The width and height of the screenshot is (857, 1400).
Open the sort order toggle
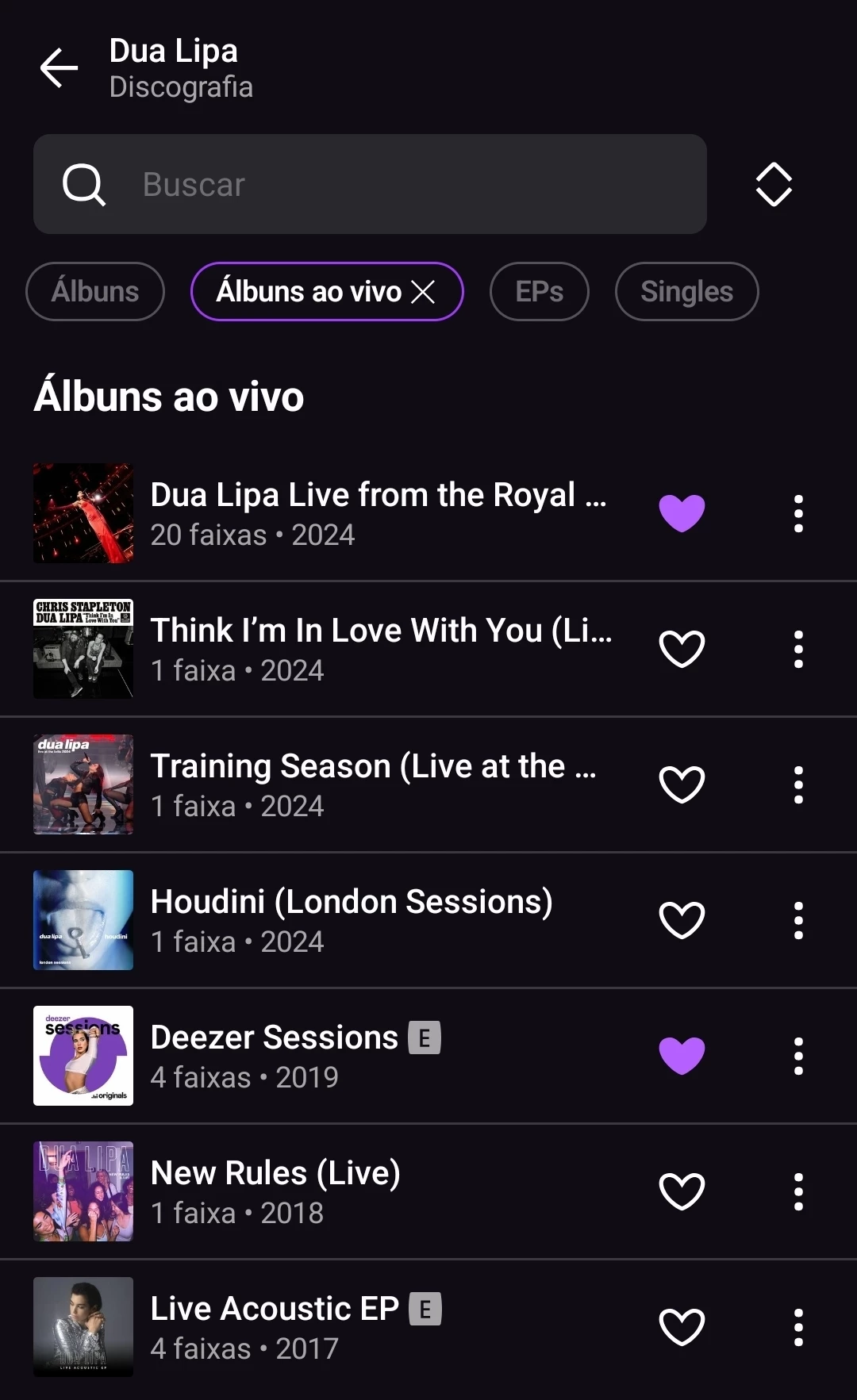(774, 185)
